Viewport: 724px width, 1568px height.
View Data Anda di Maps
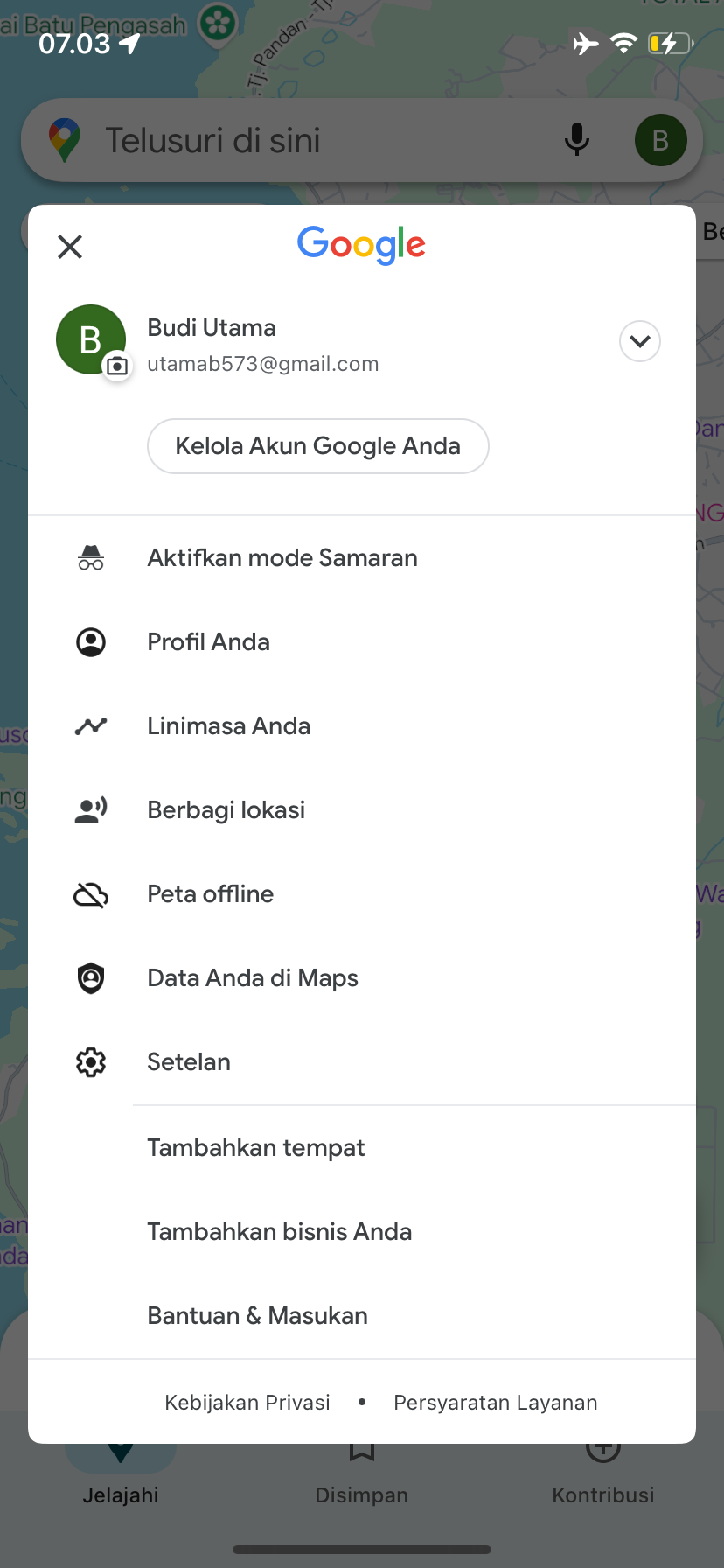(x=362, y=978)
